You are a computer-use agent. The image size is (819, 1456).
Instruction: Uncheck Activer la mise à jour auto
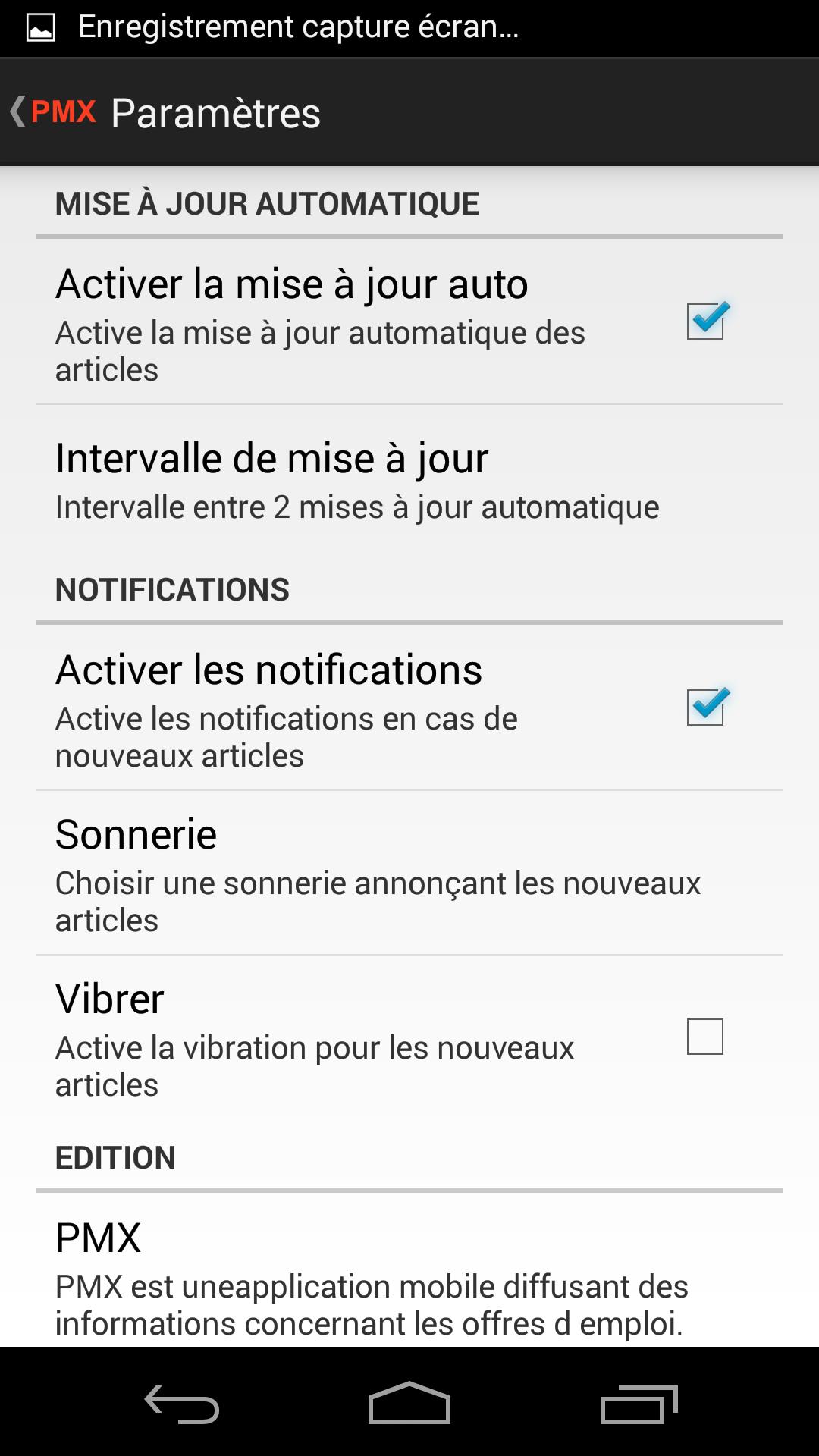pos(704,321)
